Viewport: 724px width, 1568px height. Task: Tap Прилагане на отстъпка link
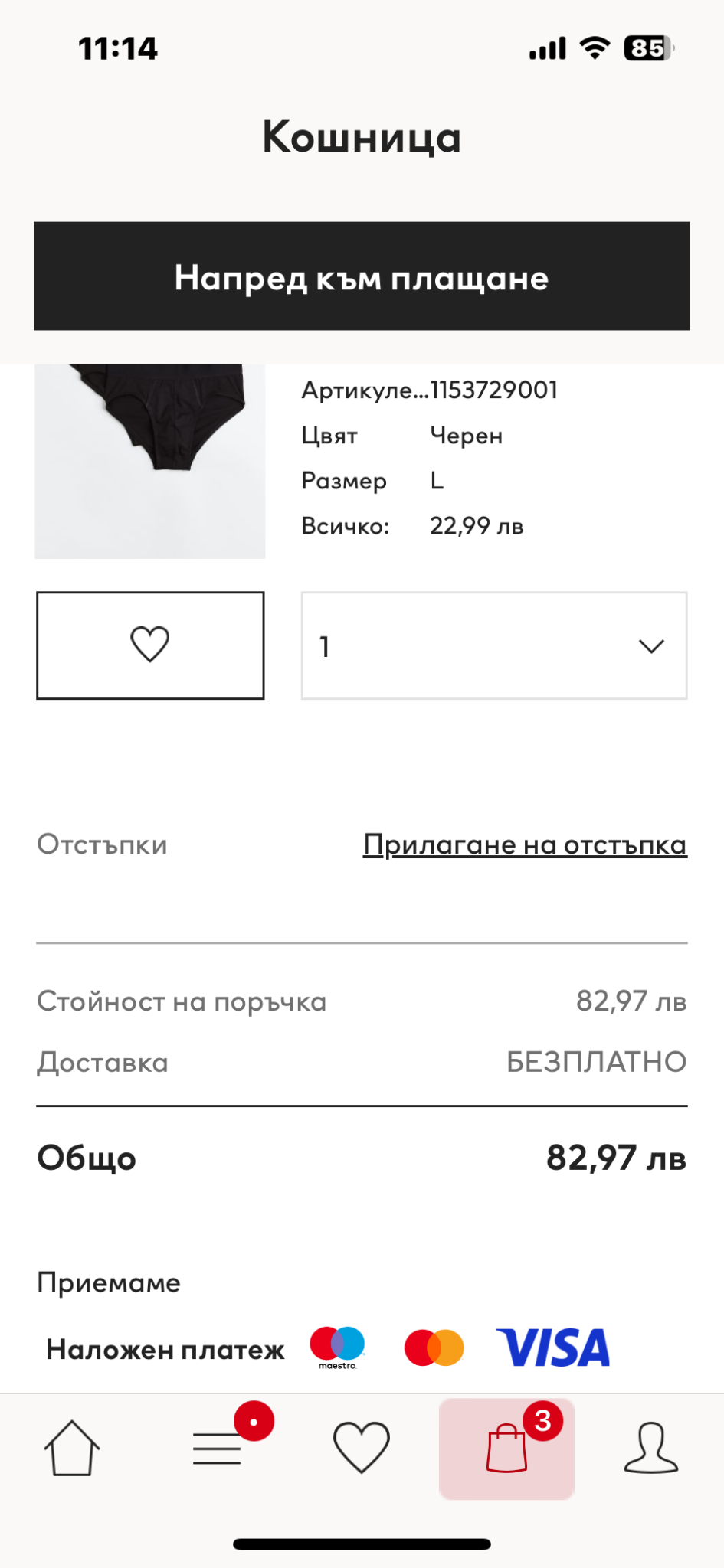[x=525, y=844]
